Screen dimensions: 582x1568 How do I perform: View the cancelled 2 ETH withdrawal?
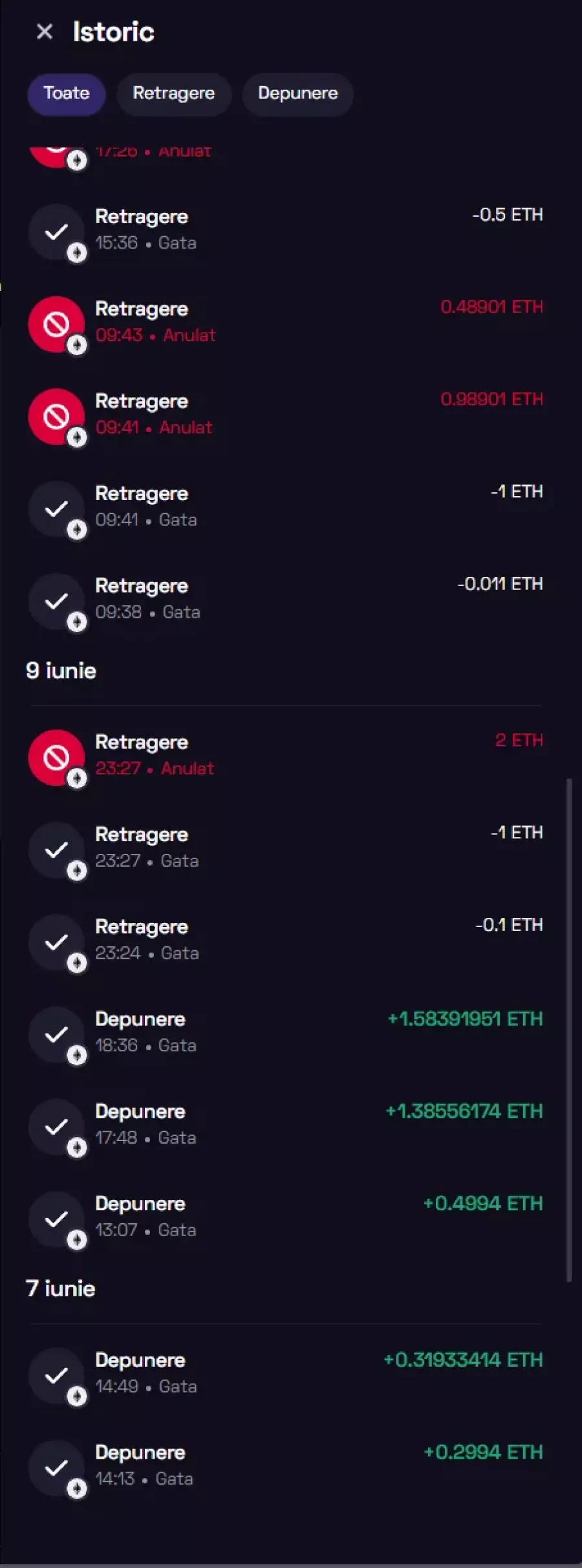pos(285,756)
